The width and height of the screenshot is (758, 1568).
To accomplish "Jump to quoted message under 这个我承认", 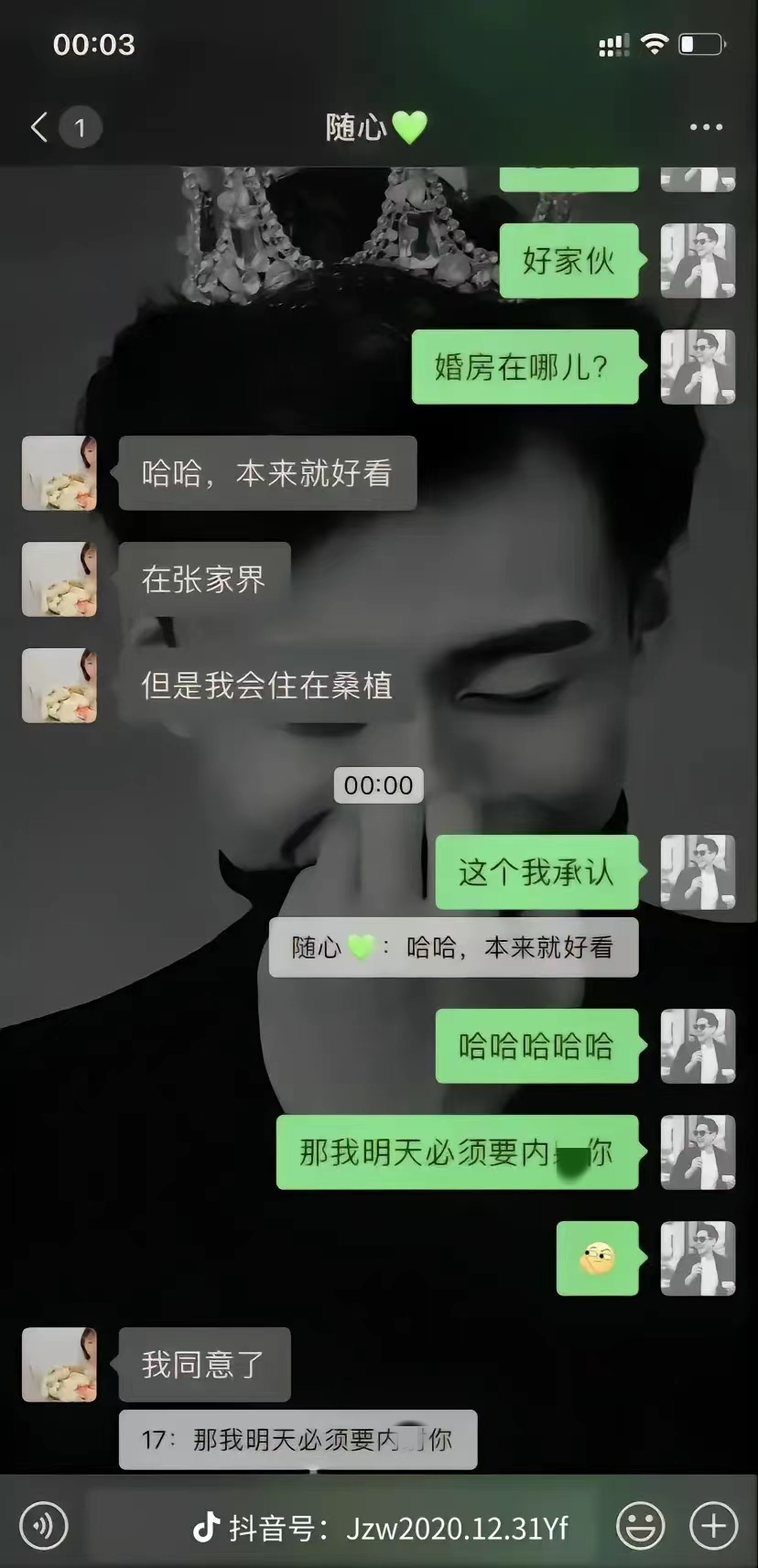I will click(x=453, y=947).
